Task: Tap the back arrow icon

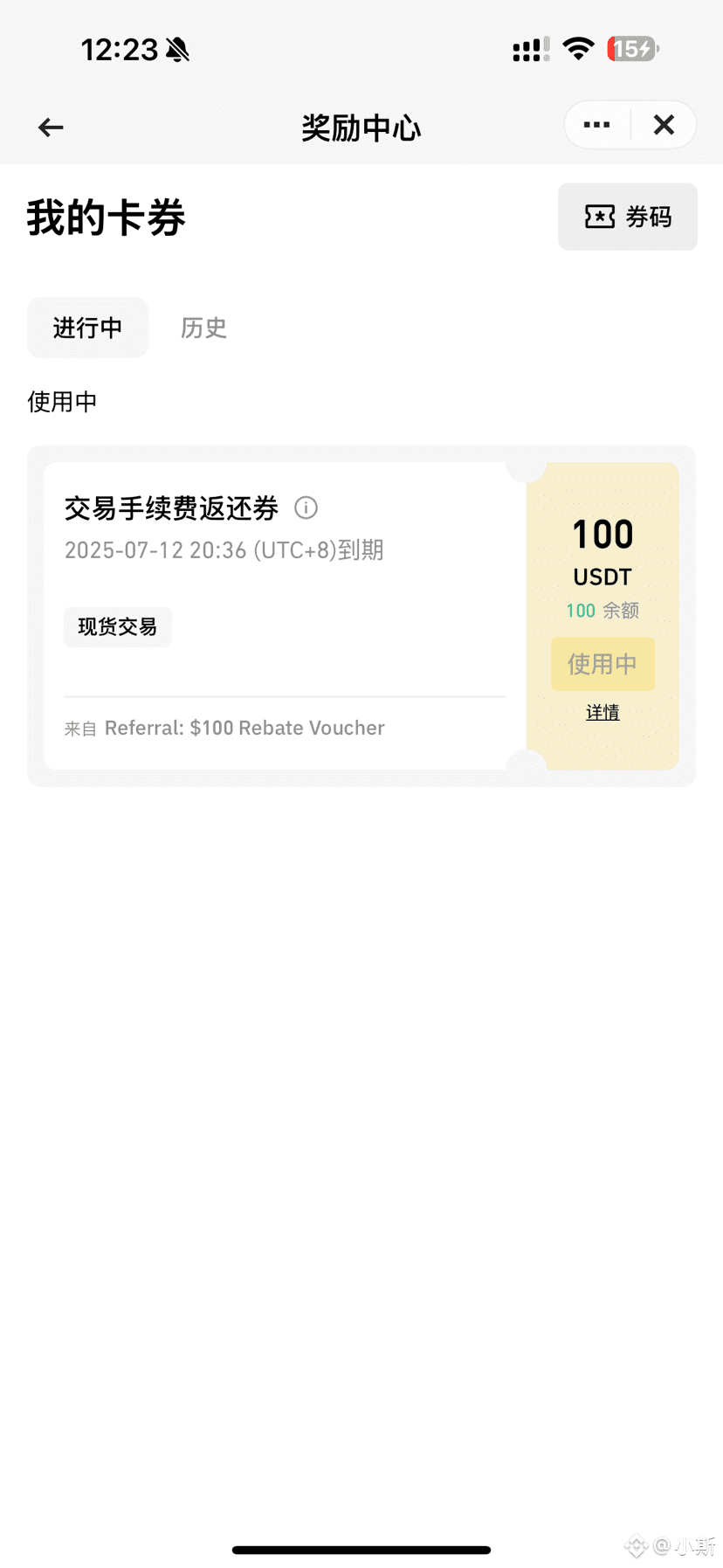Action: pyautogui.click(x=50, y=127)
